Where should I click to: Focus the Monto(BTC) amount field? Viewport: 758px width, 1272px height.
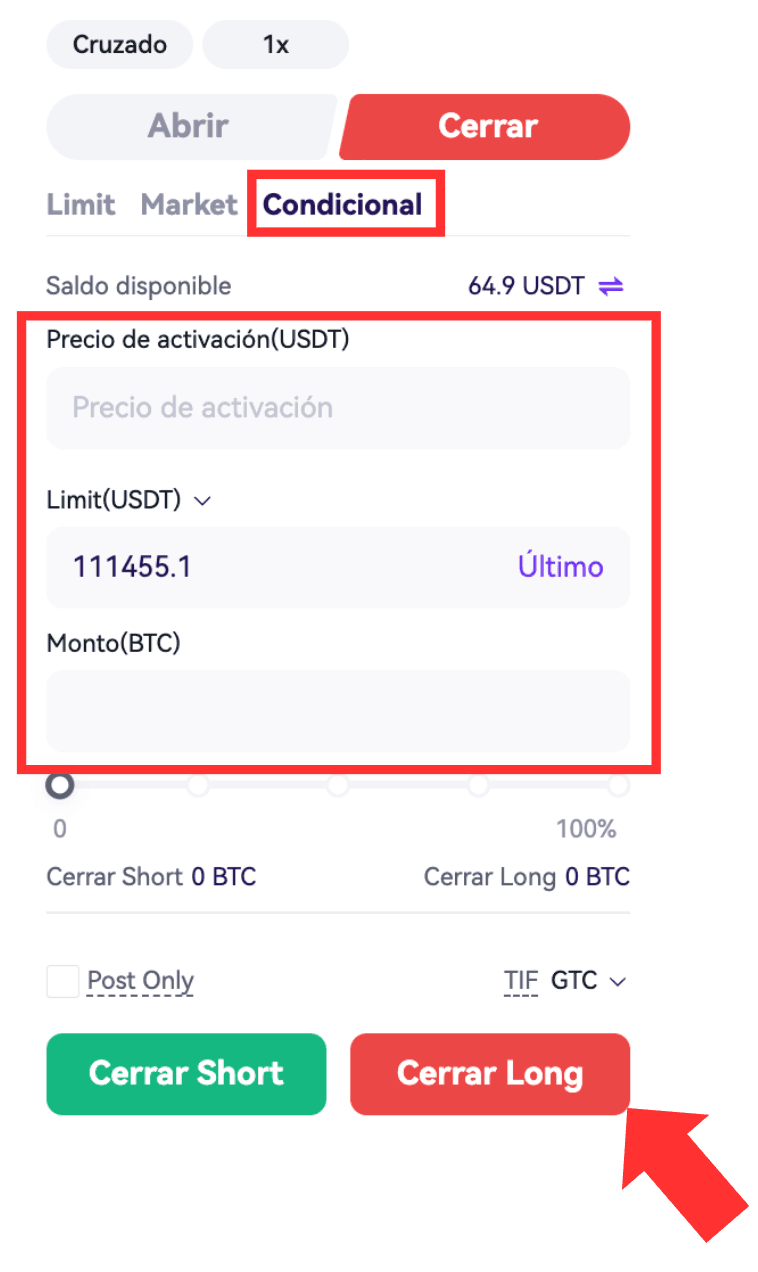[x=338, y=711]
